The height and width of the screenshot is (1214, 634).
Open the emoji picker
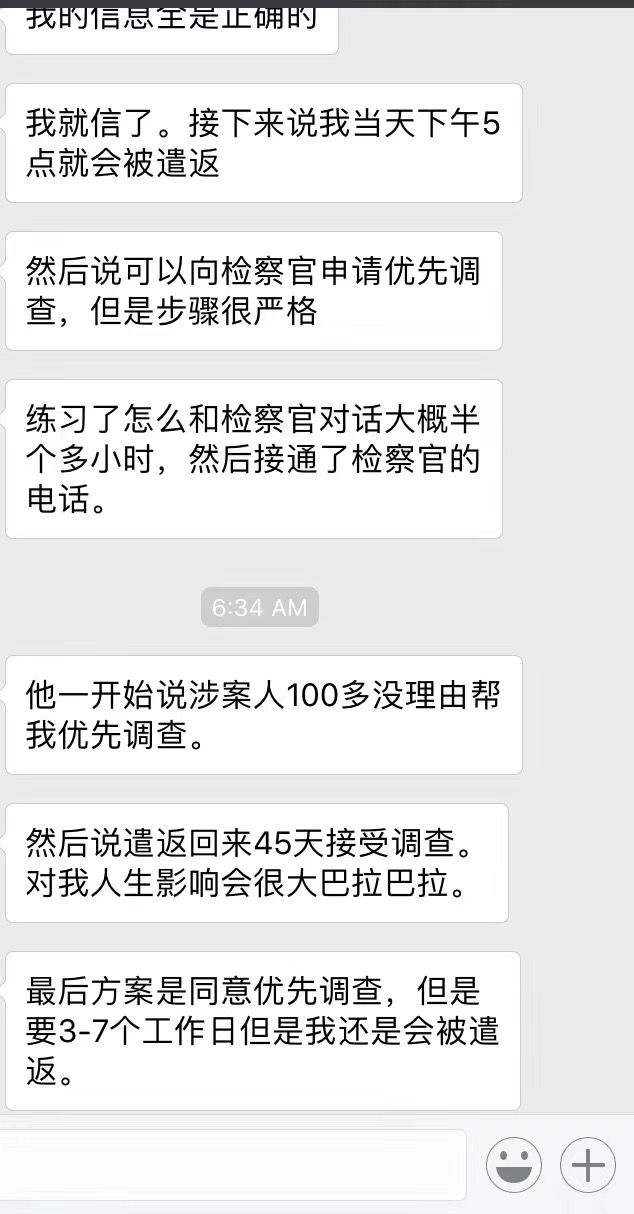pyautogui.click(x=514, y=1165)
